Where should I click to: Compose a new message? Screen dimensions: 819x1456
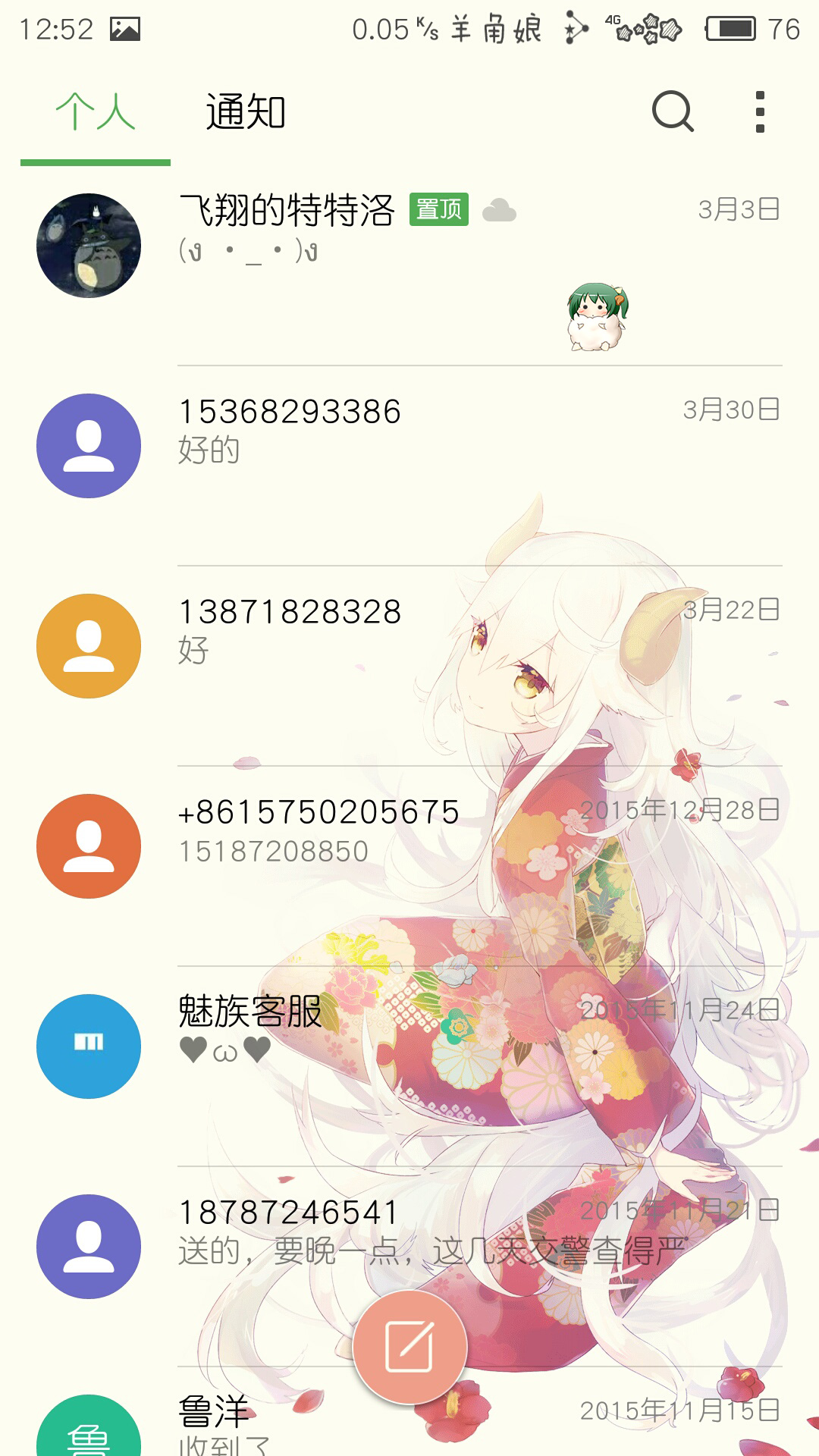pyautogui.click(x=409, y=1347)
